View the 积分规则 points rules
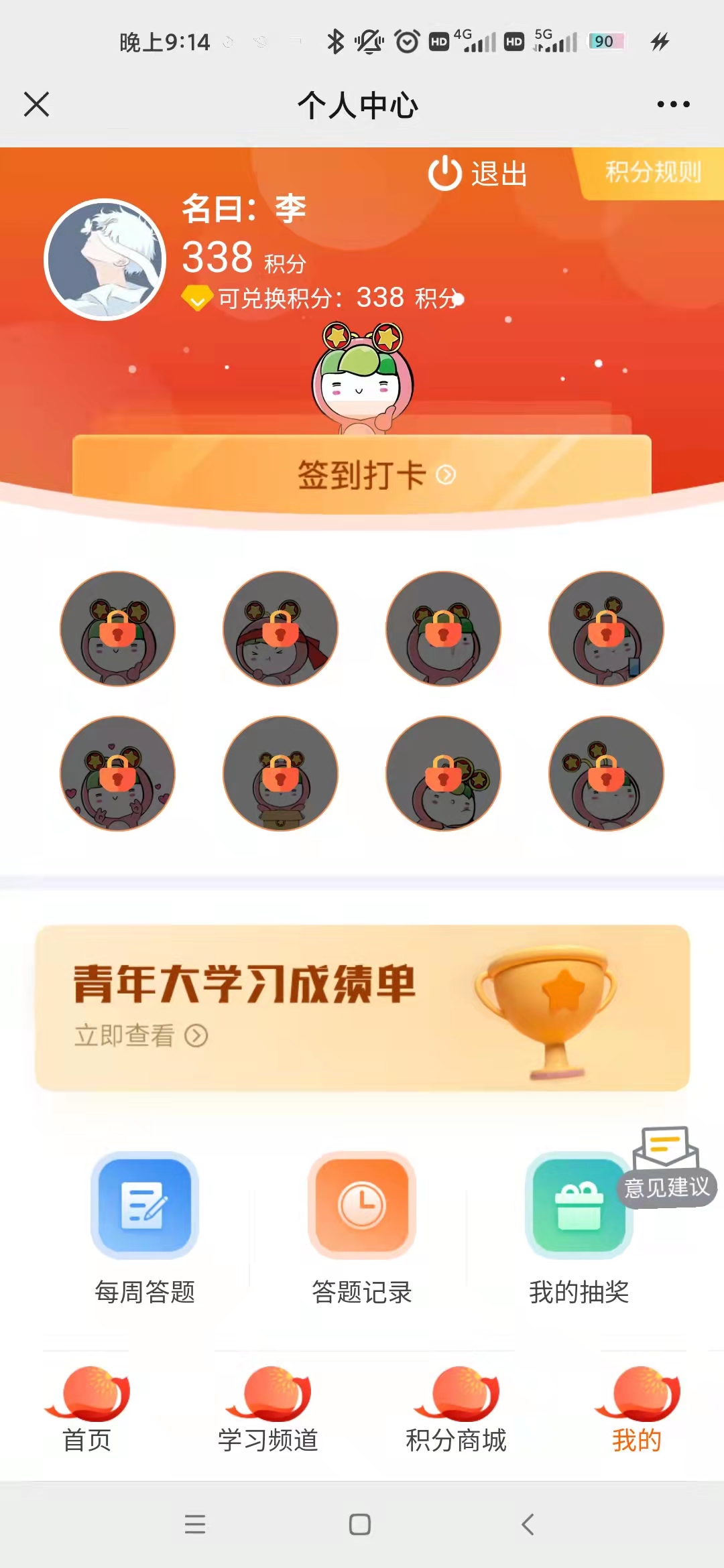This screenshot has width=724, height=1568. click(x=652, y=173)
